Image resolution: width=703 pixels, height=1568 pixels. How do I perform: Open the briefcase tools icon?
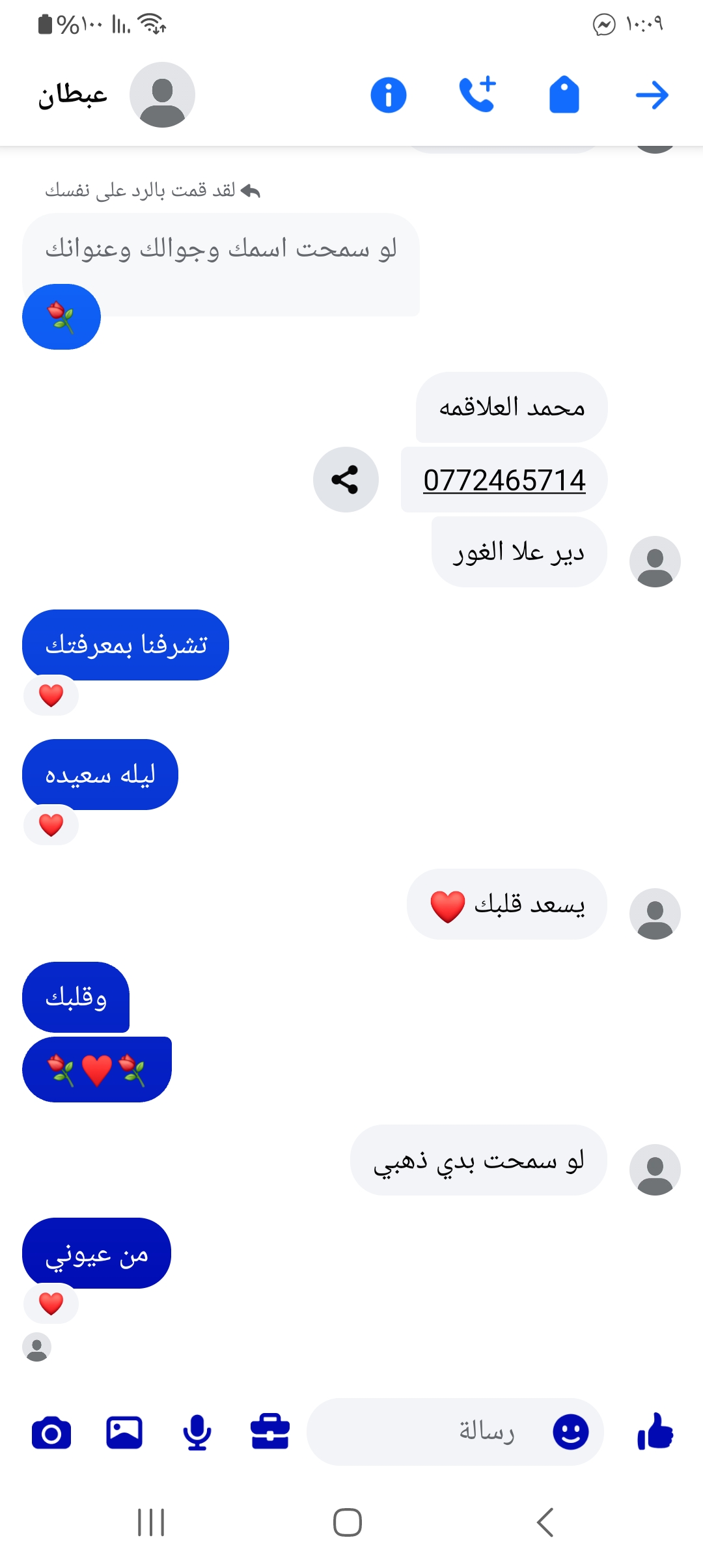point(270,1432)
